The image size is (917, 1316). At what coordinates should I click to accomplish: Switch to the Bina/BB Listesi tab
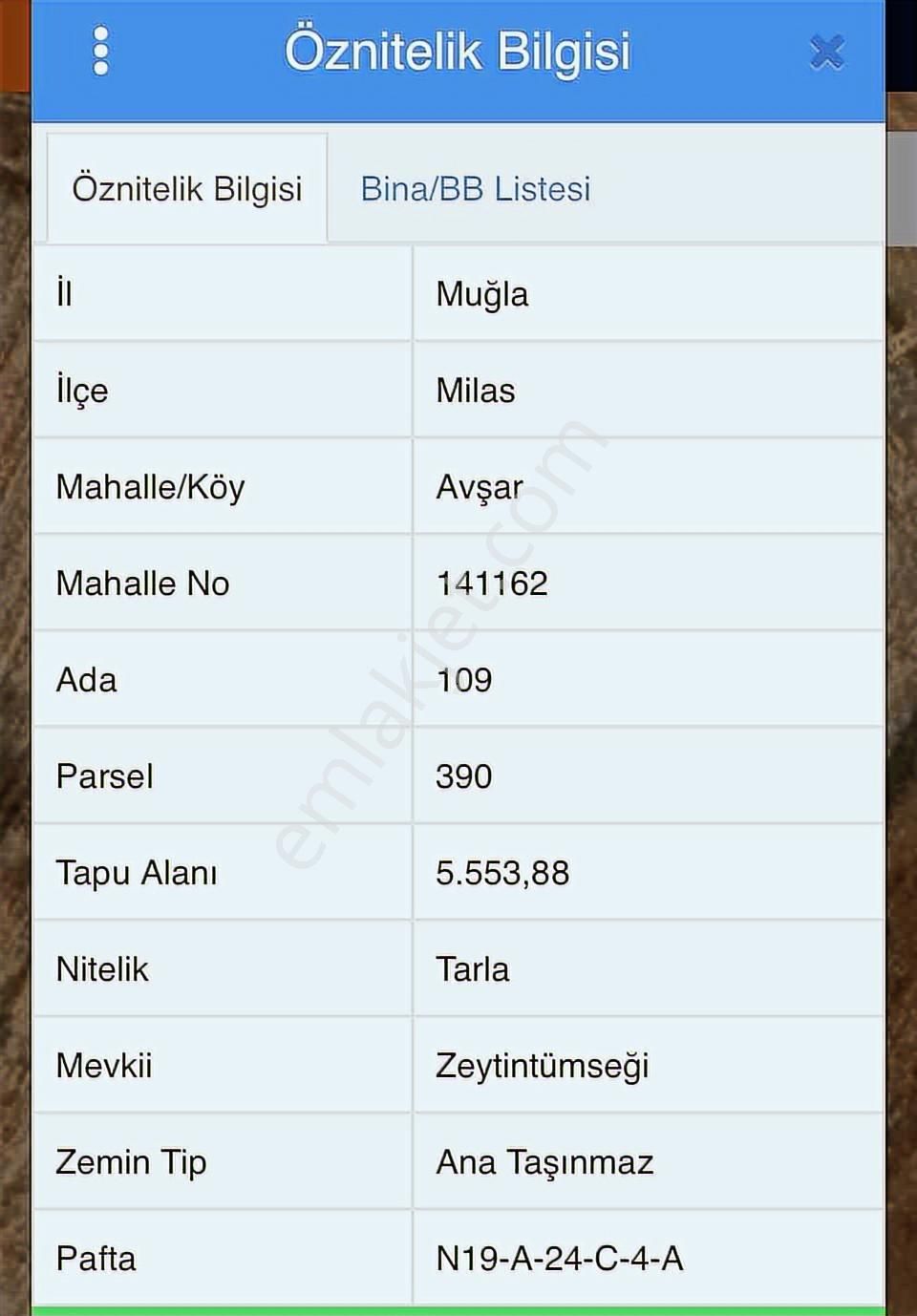click(475, 188)
